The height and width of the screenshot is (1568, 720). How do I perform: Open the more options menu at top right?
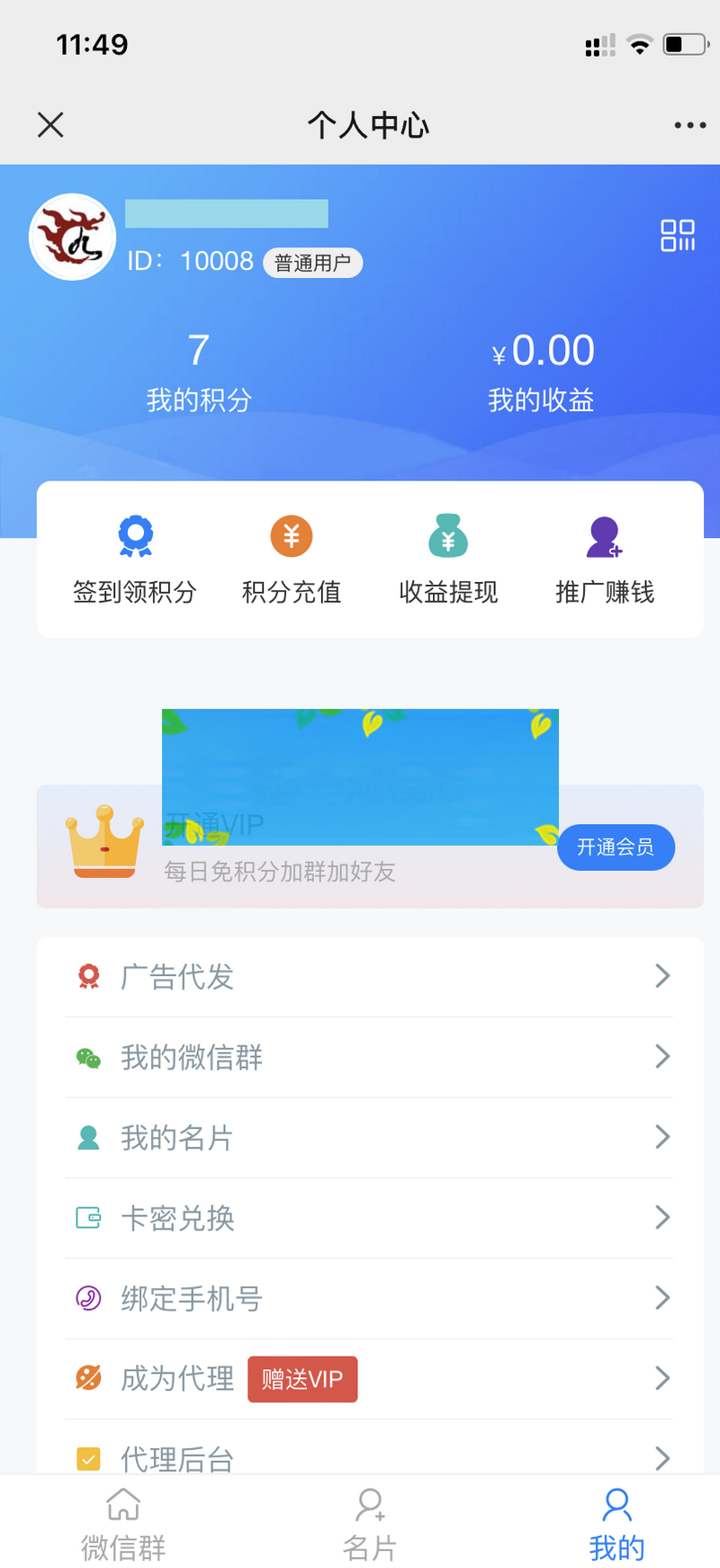(689, 124)
